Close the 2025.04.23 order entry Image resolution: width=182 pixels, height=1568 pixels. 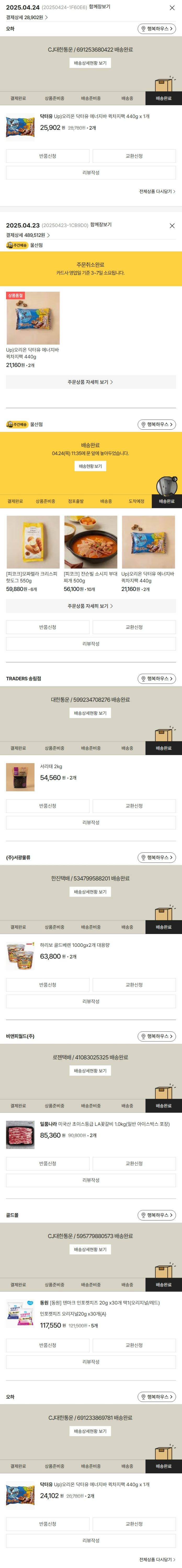[172, 225]
